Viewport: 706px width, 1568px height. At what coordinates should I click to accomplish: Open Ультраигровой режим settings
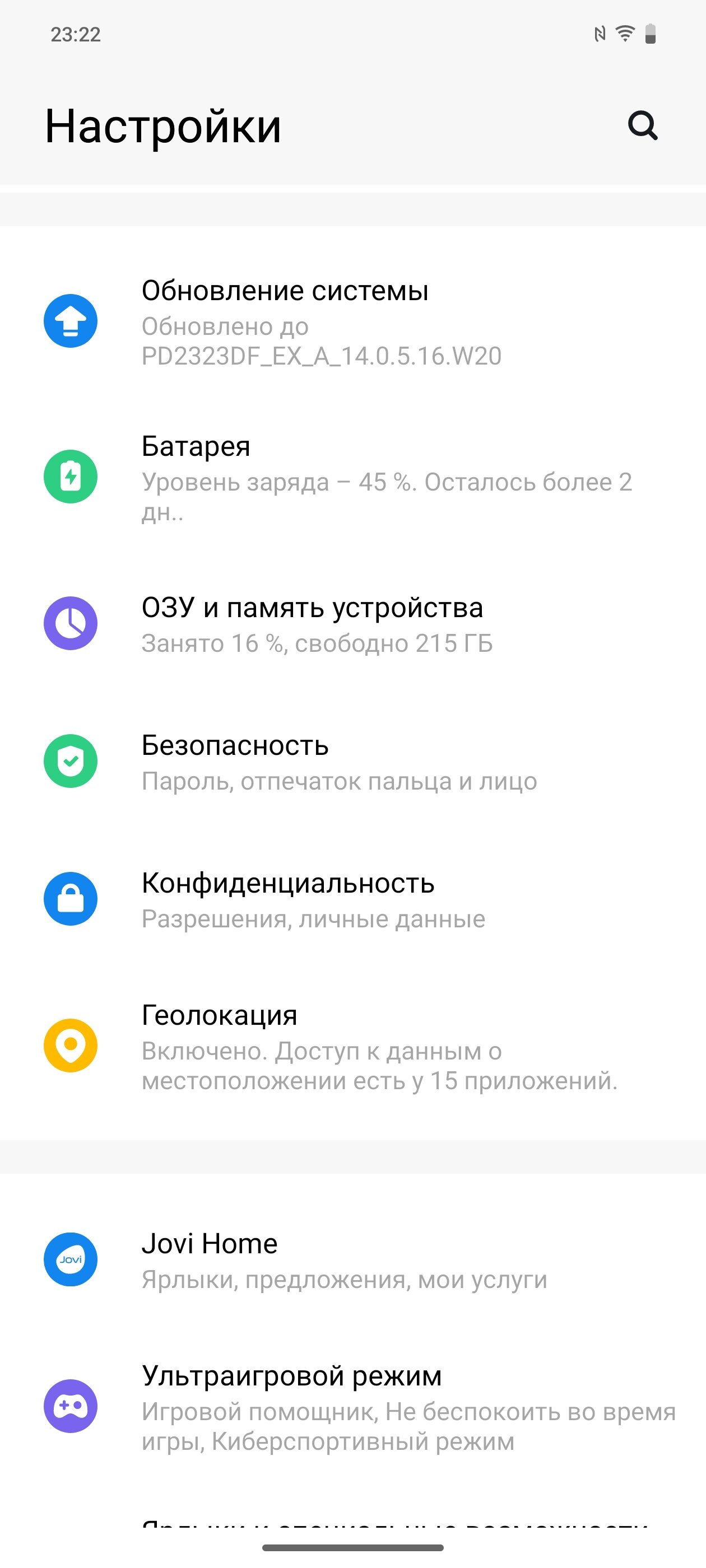coord(352,1407)
